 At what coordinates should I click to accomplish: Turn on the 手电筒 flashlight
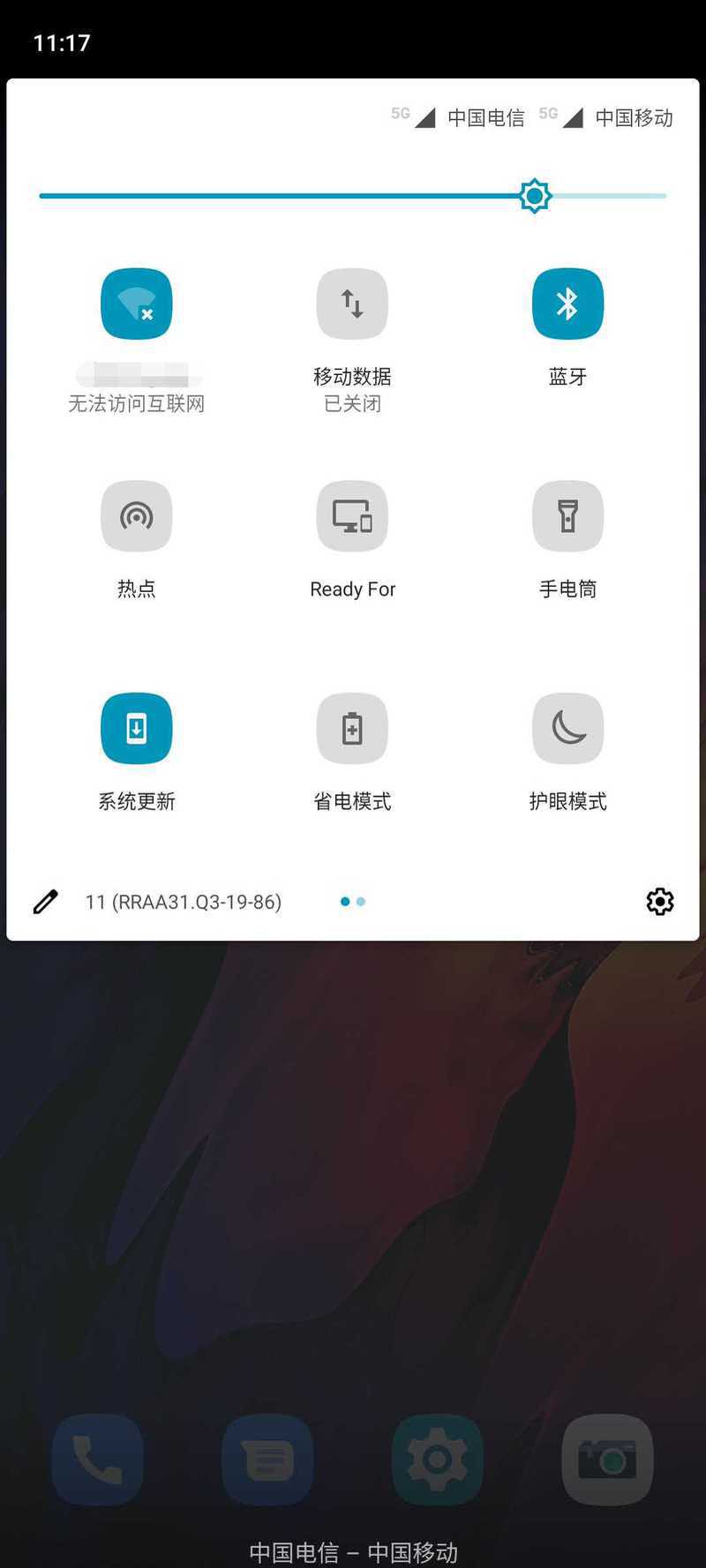click(567, 516)
